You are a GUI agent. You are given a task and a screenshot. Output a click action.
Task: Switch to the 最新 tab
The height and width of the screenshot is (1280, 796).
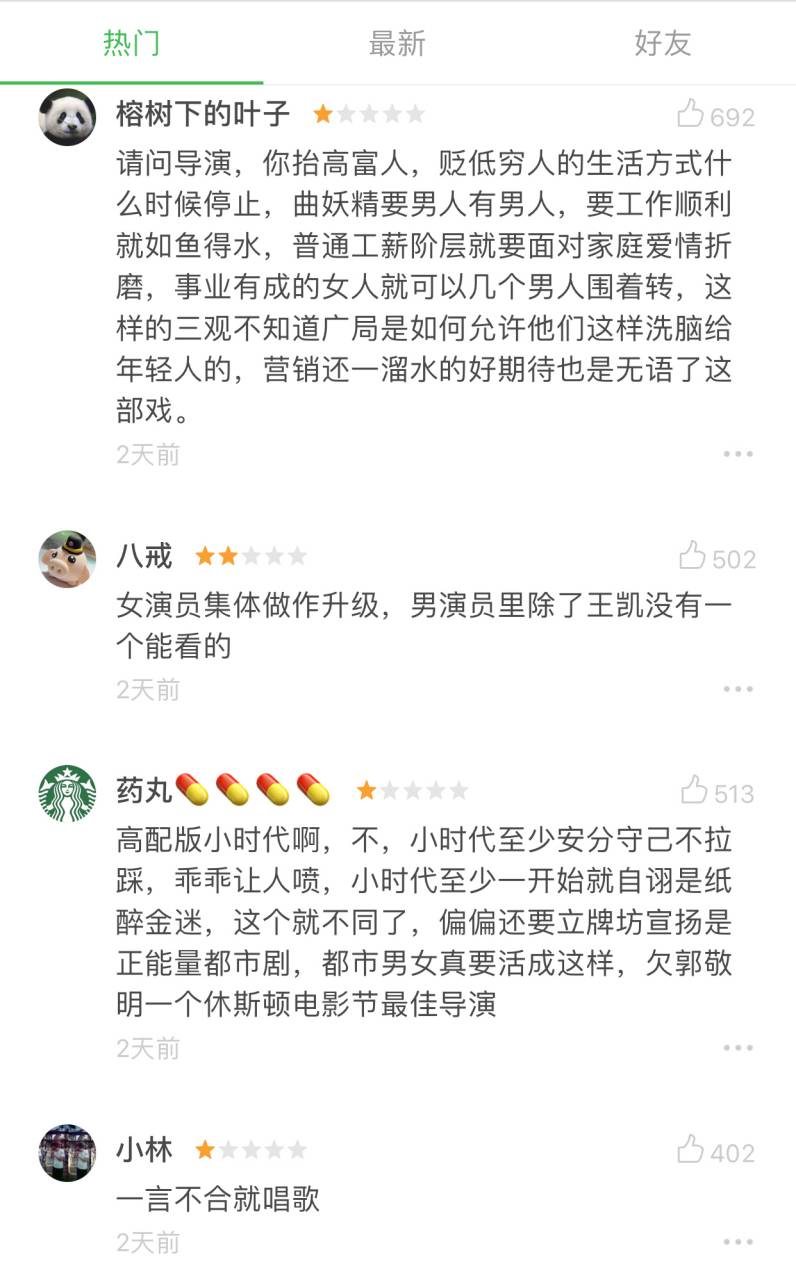point(397,43)
